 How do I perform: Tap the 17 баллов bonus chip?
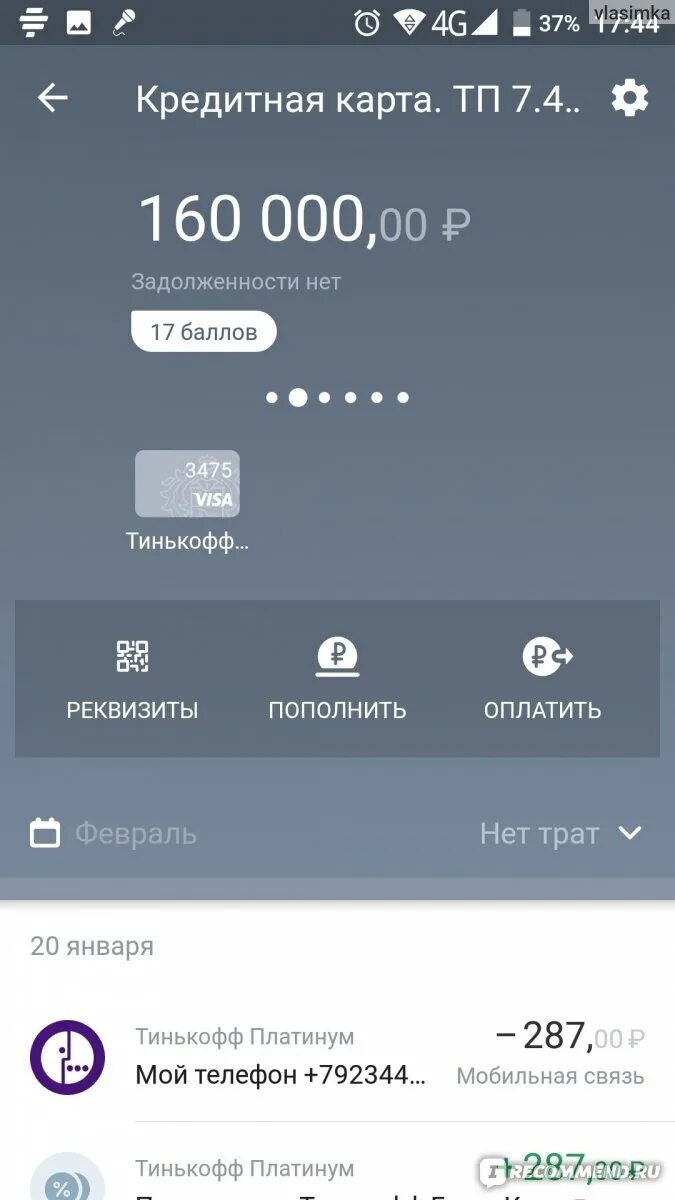point(204,332)
